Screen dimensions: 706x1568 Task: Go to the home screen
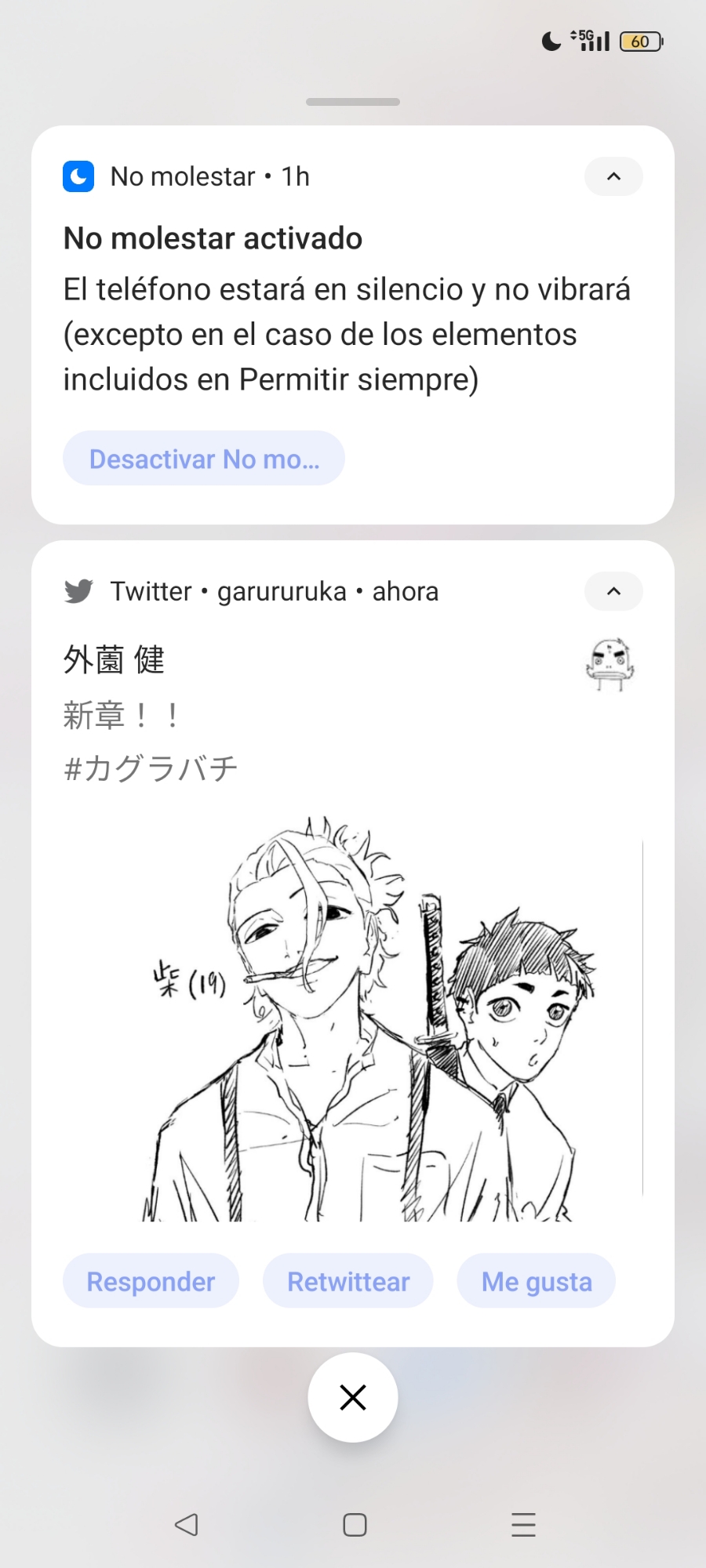coord(355,1525)
